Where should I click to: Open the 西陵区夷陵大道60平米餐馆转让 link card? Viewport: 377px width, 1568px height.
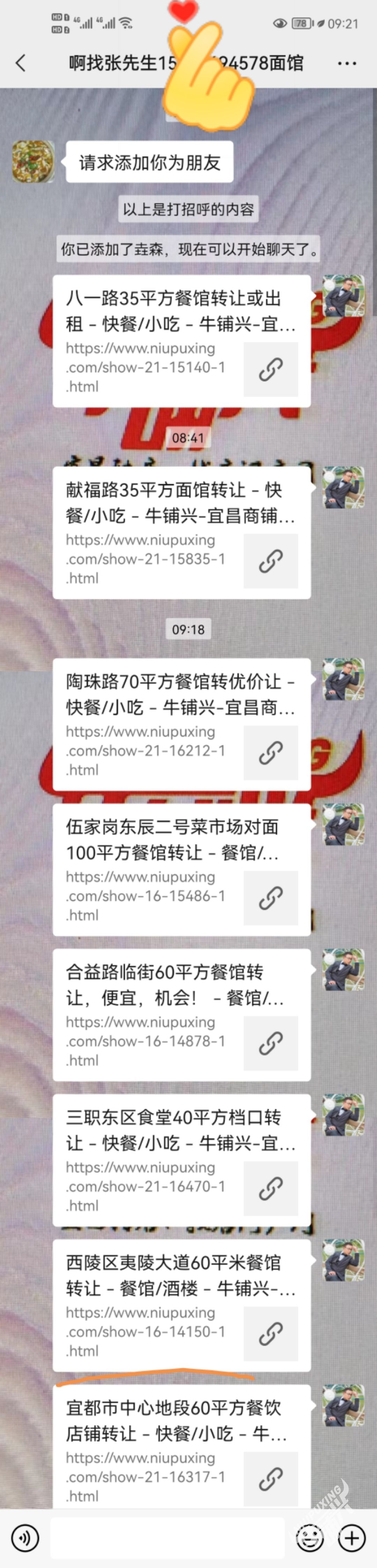[x=182, y=1305]
